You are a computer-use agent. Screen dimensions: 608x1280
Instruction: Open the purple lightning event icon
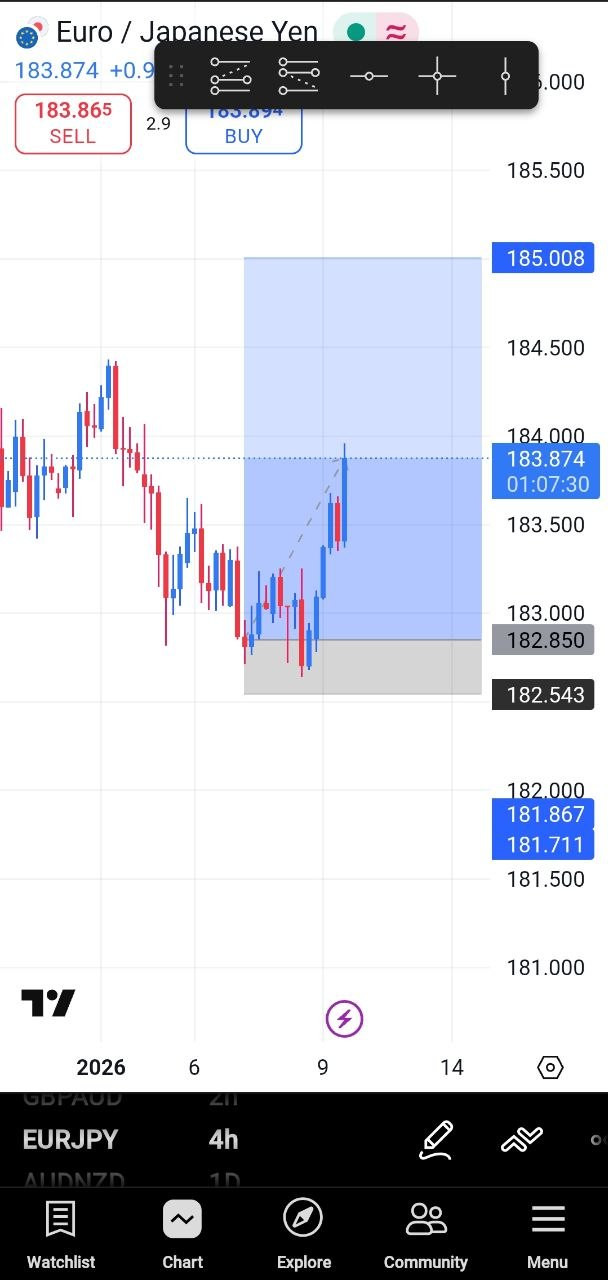pyautogui.click(x=344, y=1019)
